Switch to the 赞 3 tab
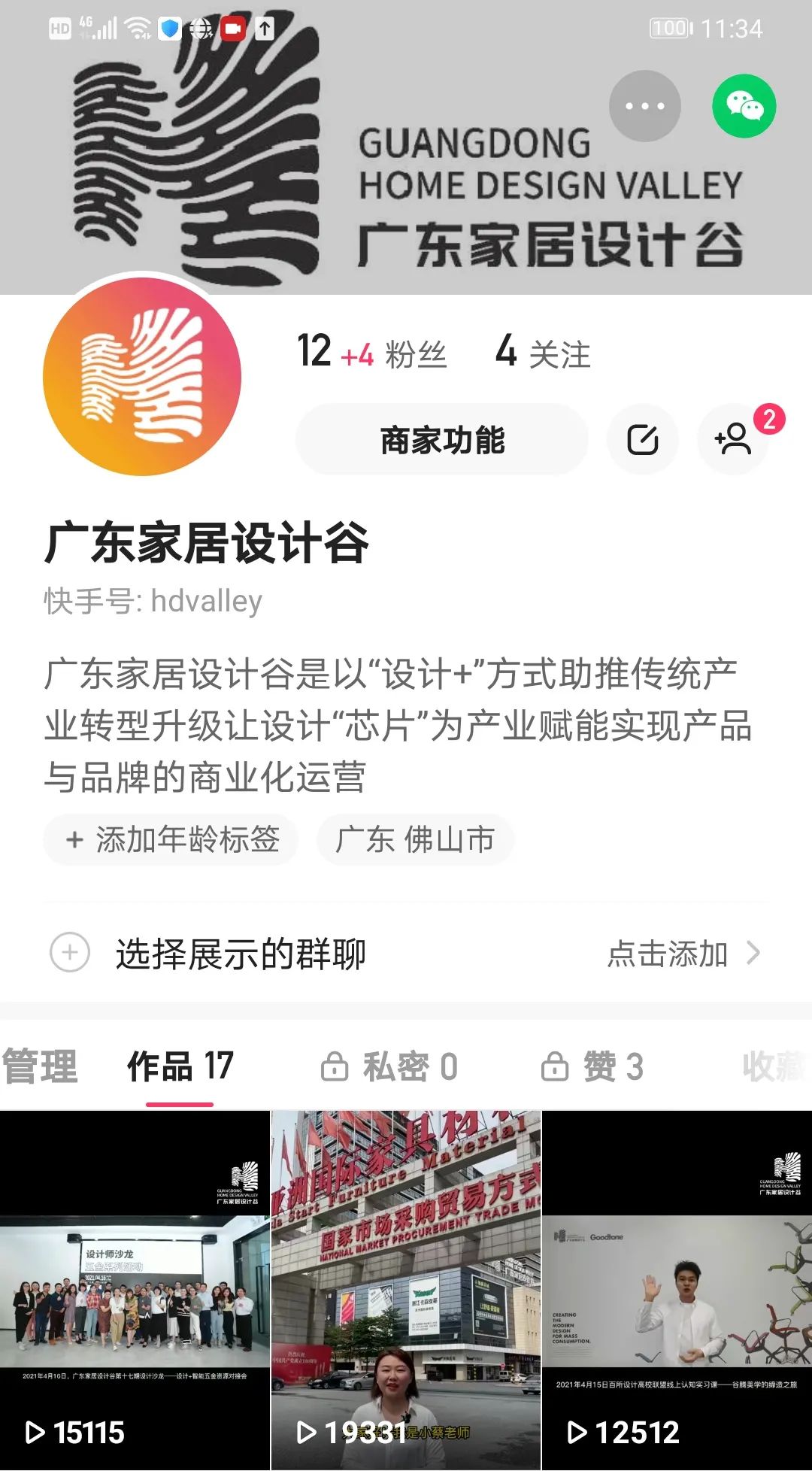Viewport: 812px width, 1471px height. pyautogui.click(x=592, y=1066)
